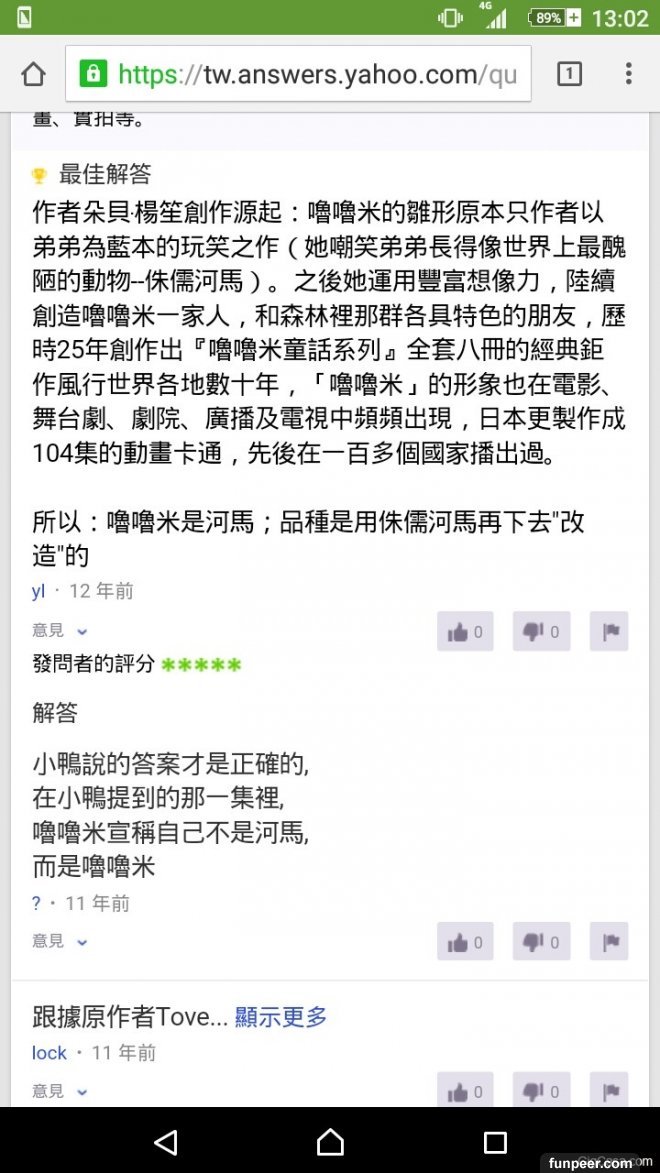Thumbs up yl's best answer

[465, 631]
